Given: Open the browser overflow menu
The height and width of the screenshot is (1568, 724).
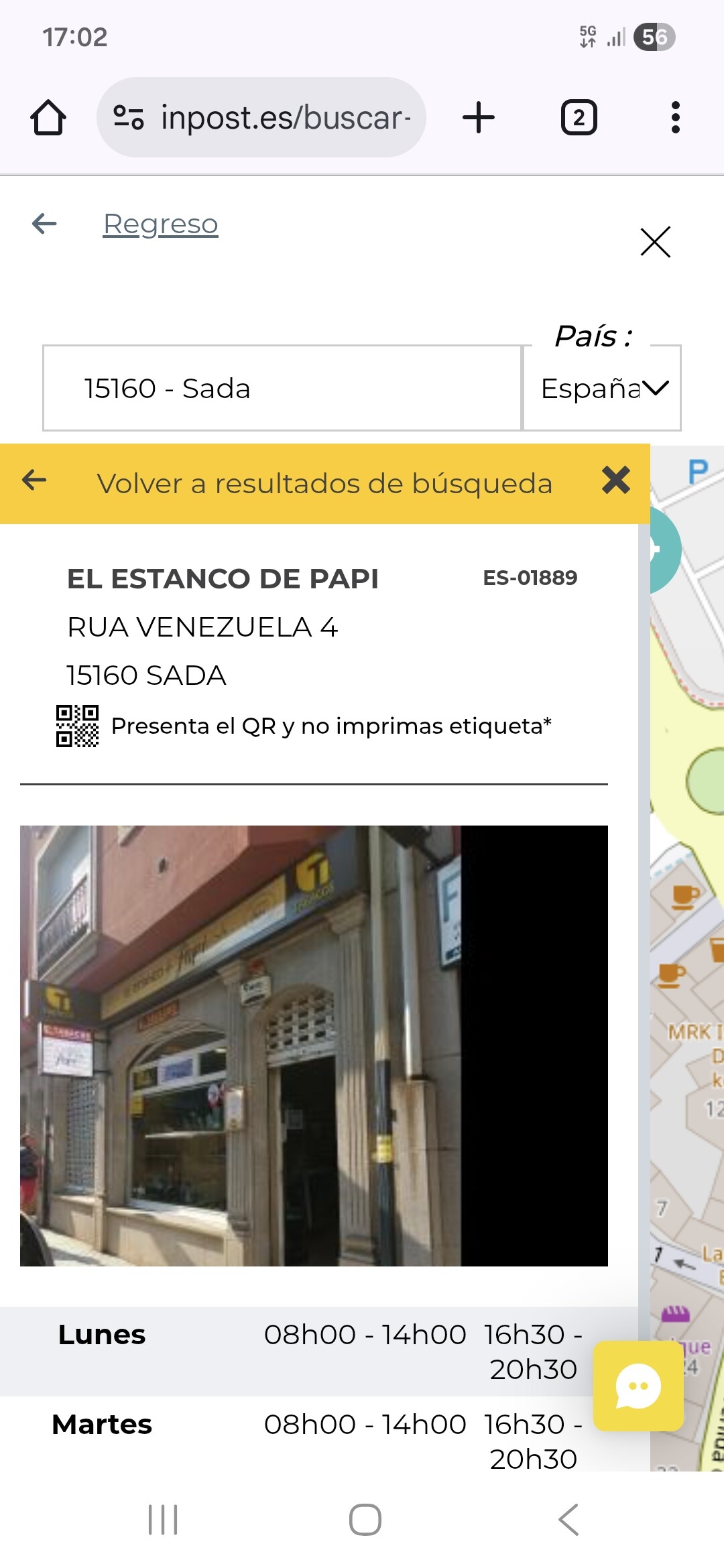Looking at the screenshot, I should pyautogui.click(x=675, y=118).
